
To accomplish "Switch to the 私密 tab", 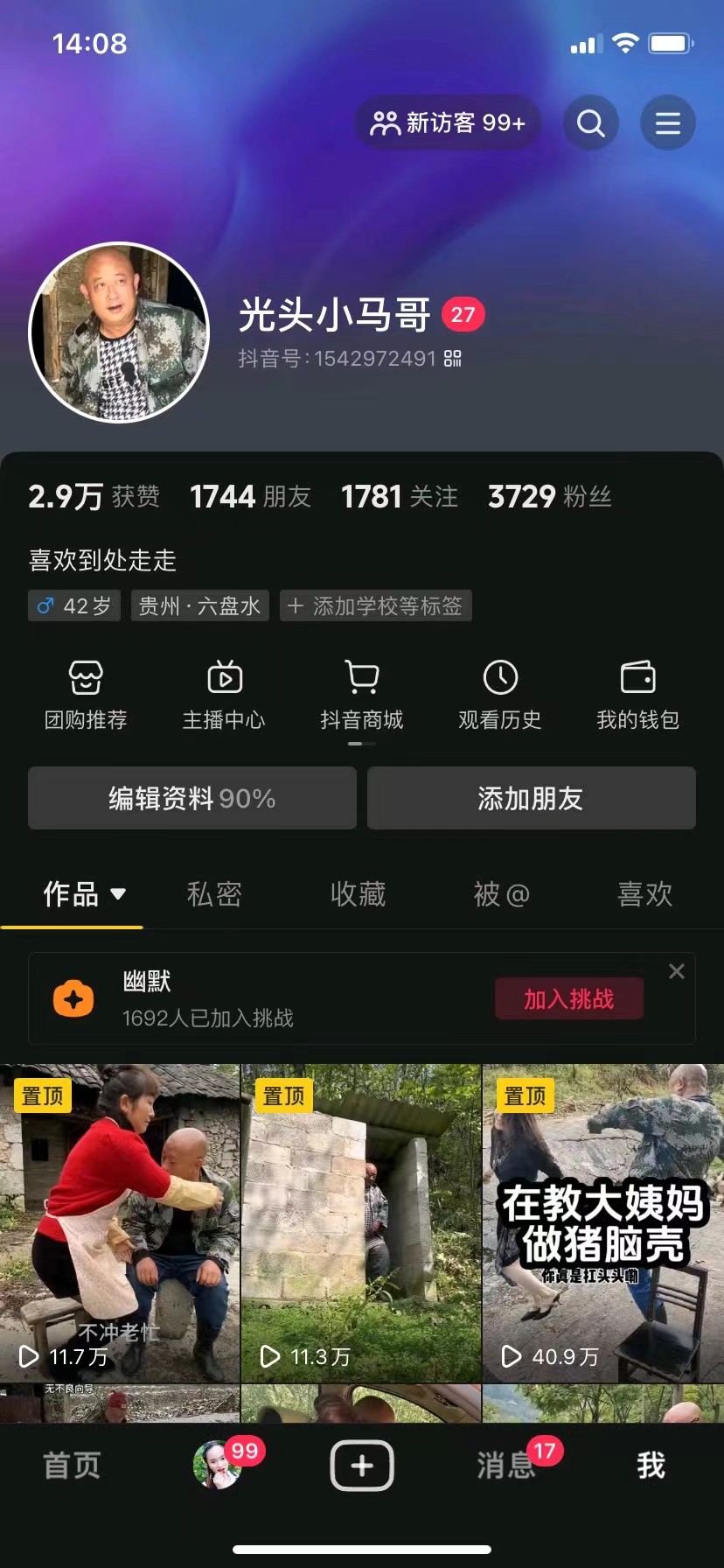I will coord(214,894).
